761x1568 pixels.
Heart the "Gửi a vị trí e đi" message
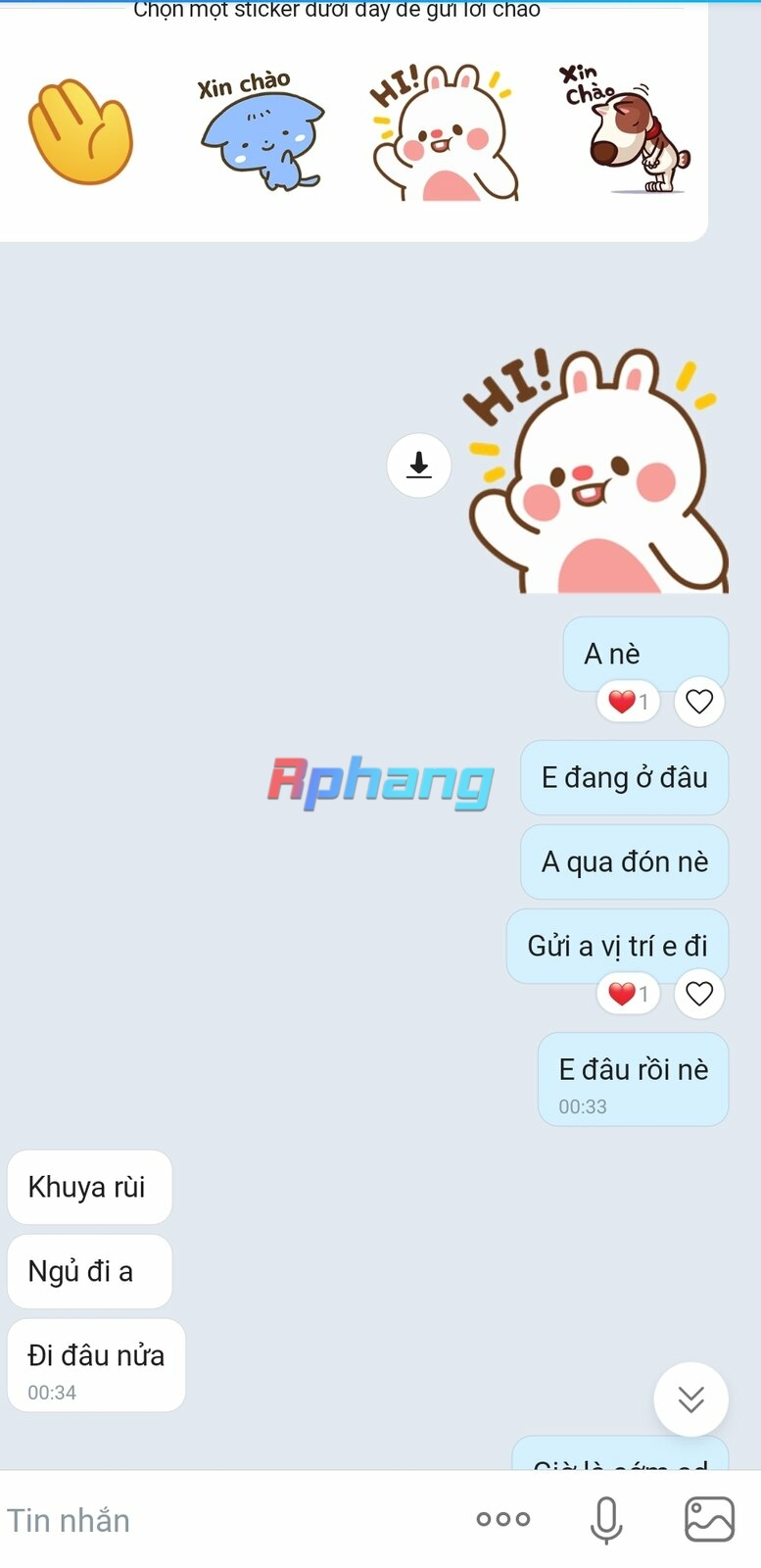699,994
